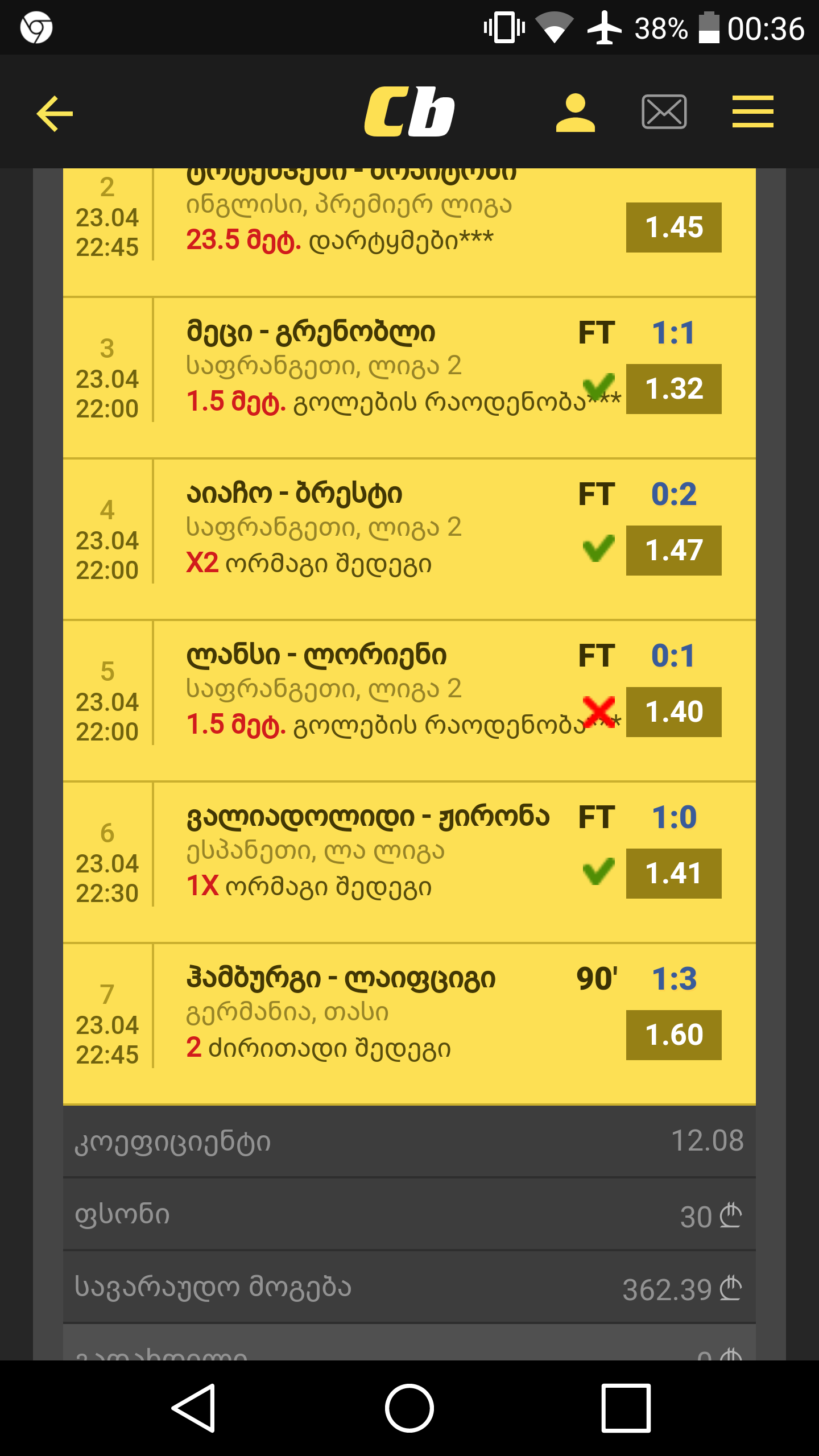
Task: Open the hamburger menu
Action: (752, 112)
